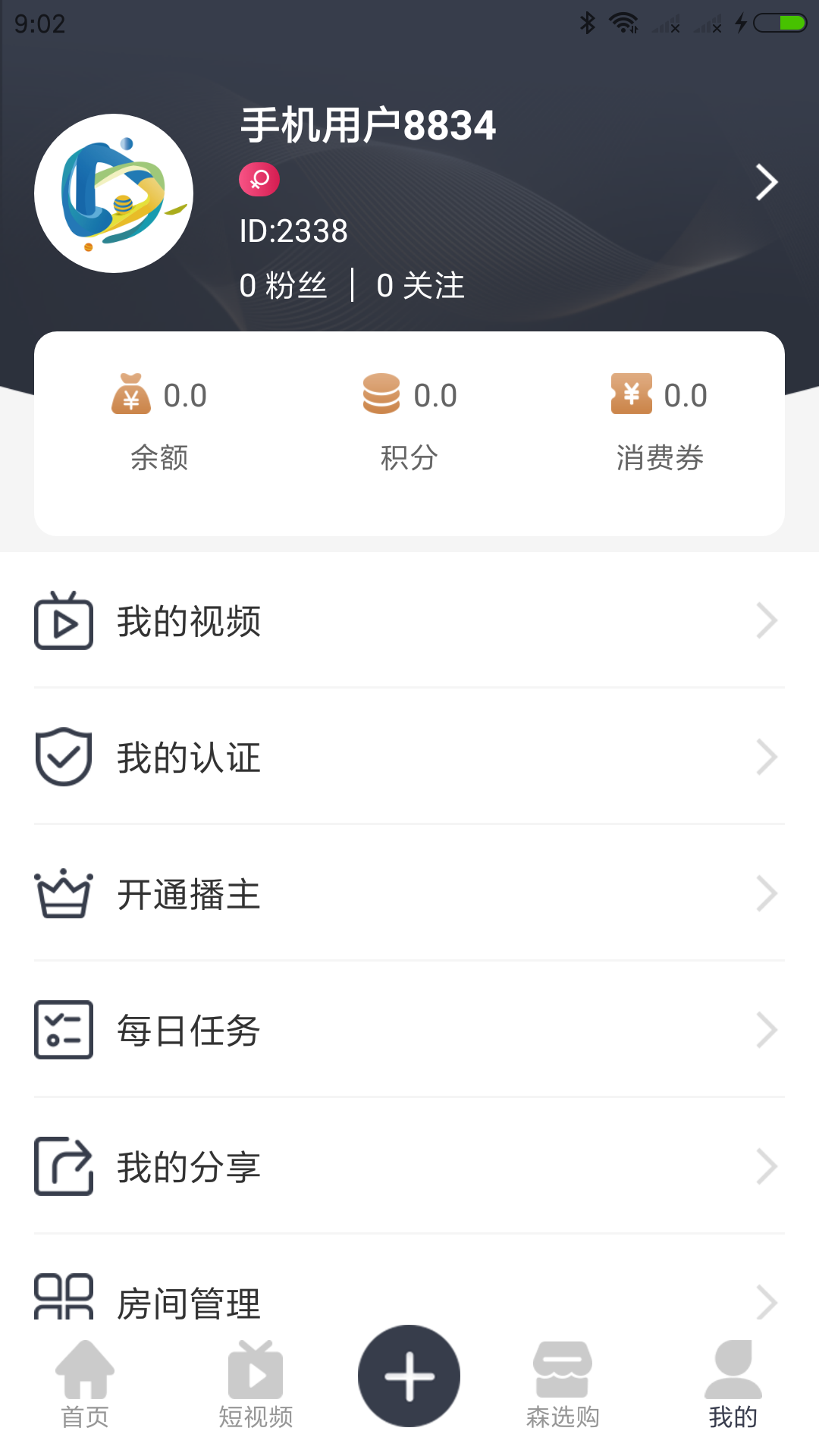Click the shield icon beside 我的认证
The height and width of the screenshot is (1456, 819).
coord(64,756)
